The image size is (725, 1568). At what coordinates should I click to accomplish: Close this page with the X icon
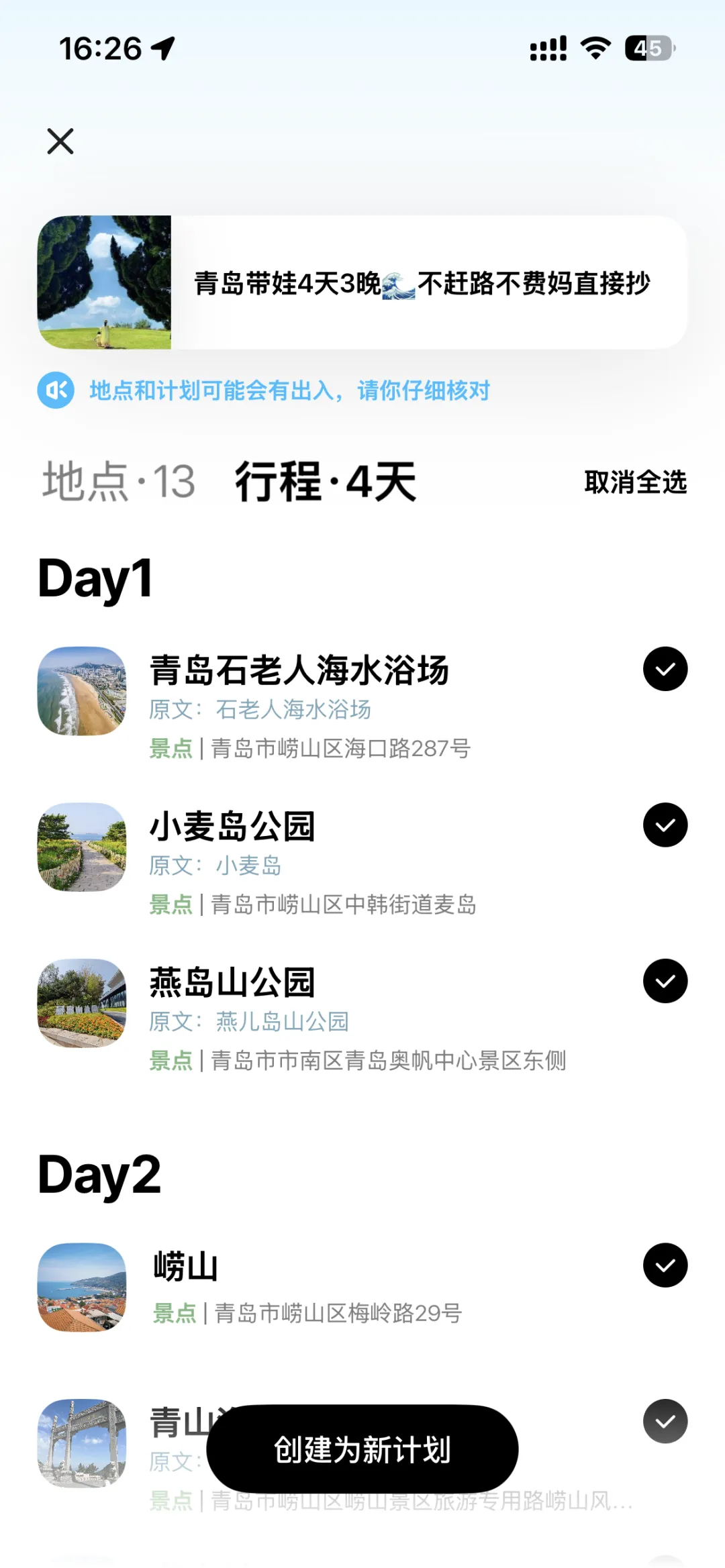point(60,141)
